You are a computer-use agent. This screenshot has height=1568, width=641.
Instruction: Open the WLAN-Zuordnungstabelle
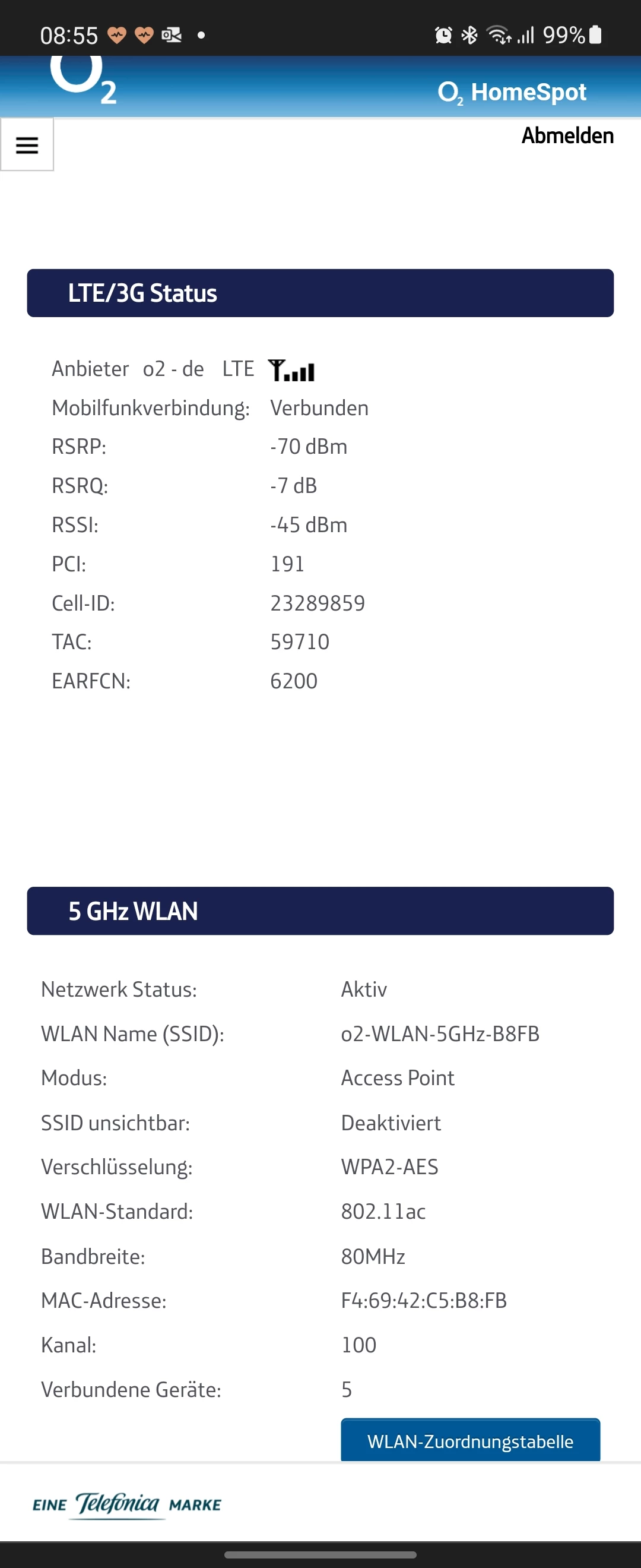tap(470, 1441)
